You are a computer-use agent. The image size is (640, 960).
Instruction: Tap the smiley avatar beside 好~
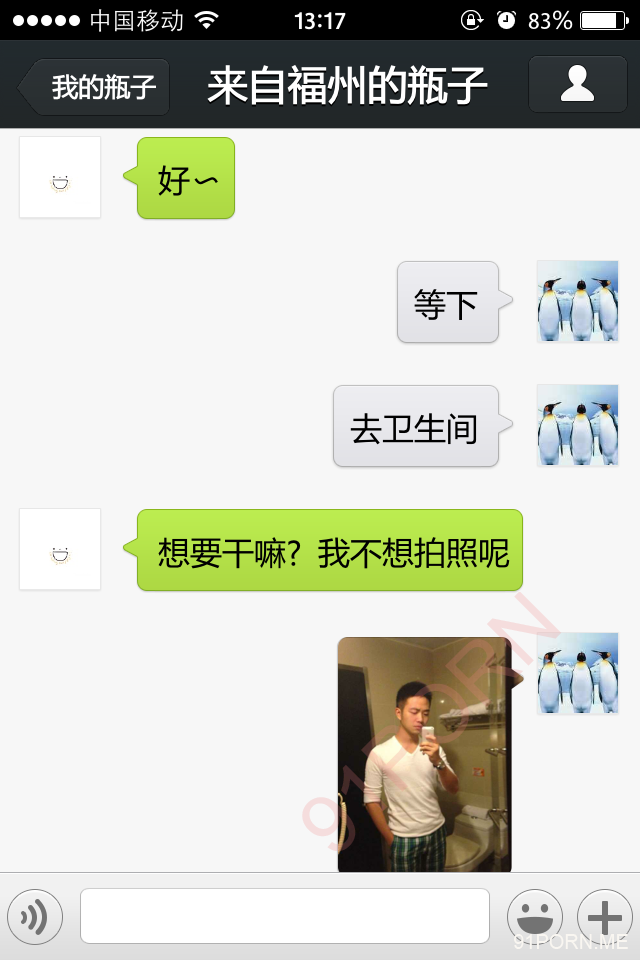coord(60,178)
